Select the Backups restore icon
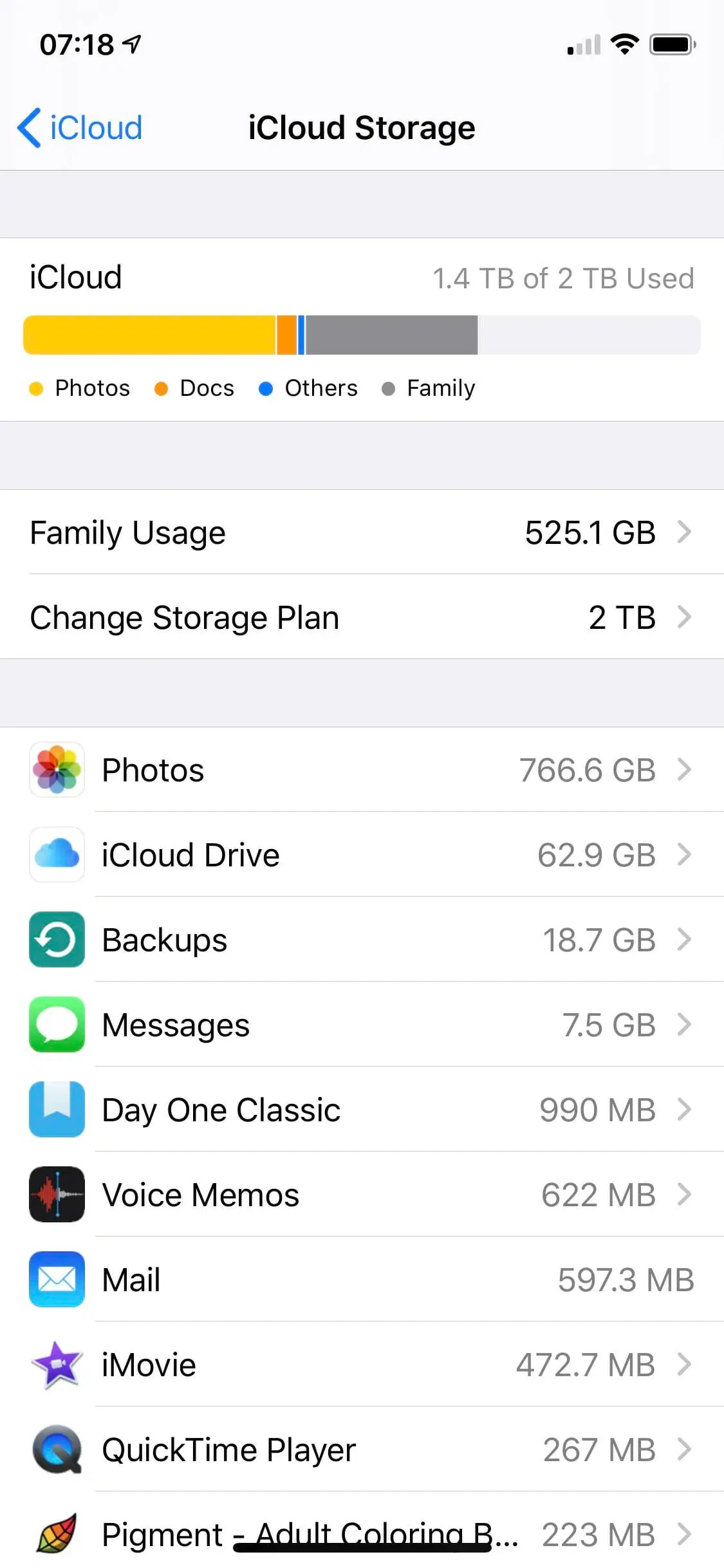Viewport: 724px width, 1568px height. point(57,940)
